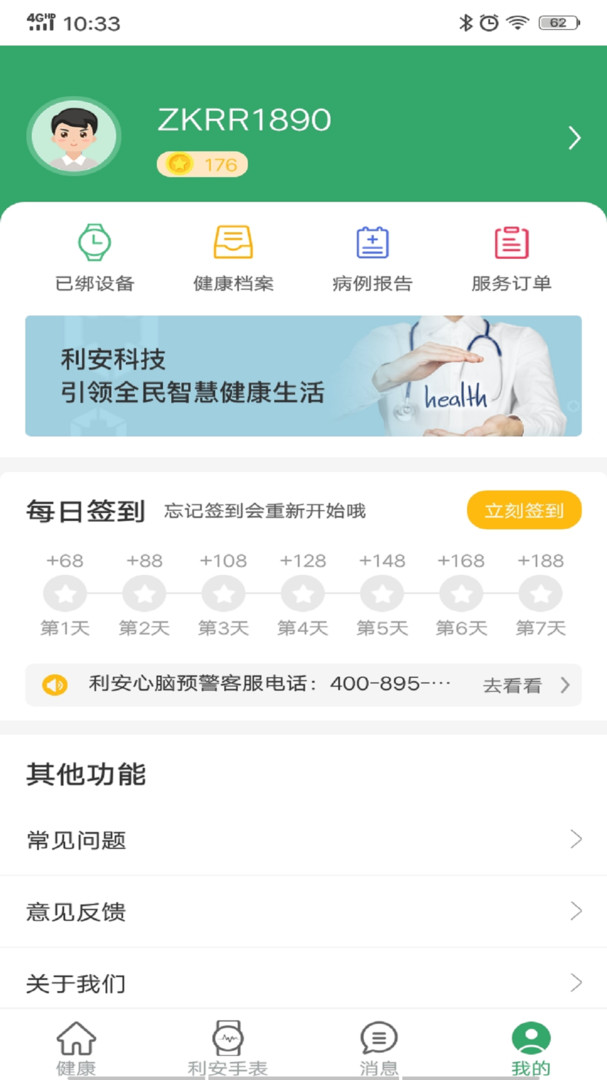Open 服务订单 service orders
607x1080 pixels.
tap(511, 258)
